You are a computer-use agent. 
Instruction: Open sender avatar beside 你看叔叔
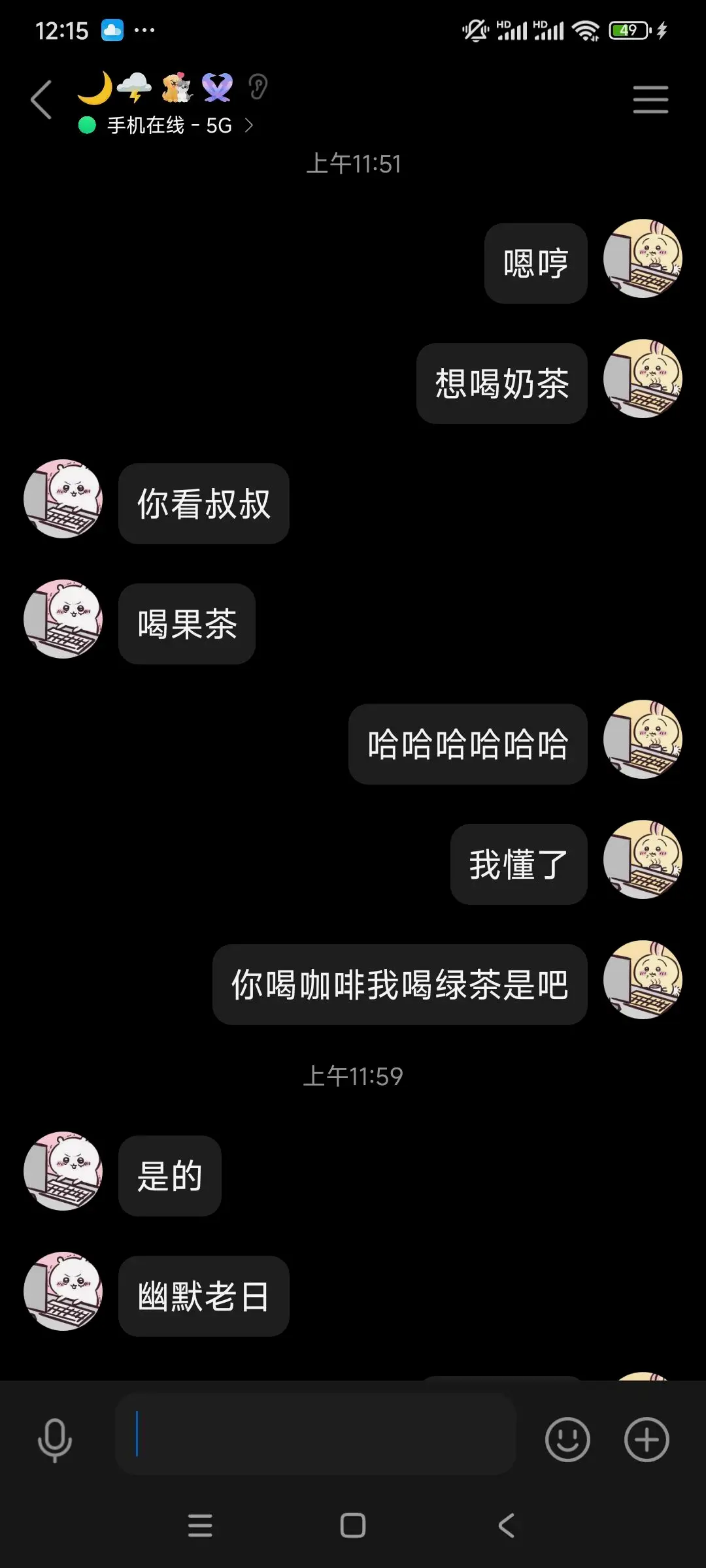click(63, 498)
